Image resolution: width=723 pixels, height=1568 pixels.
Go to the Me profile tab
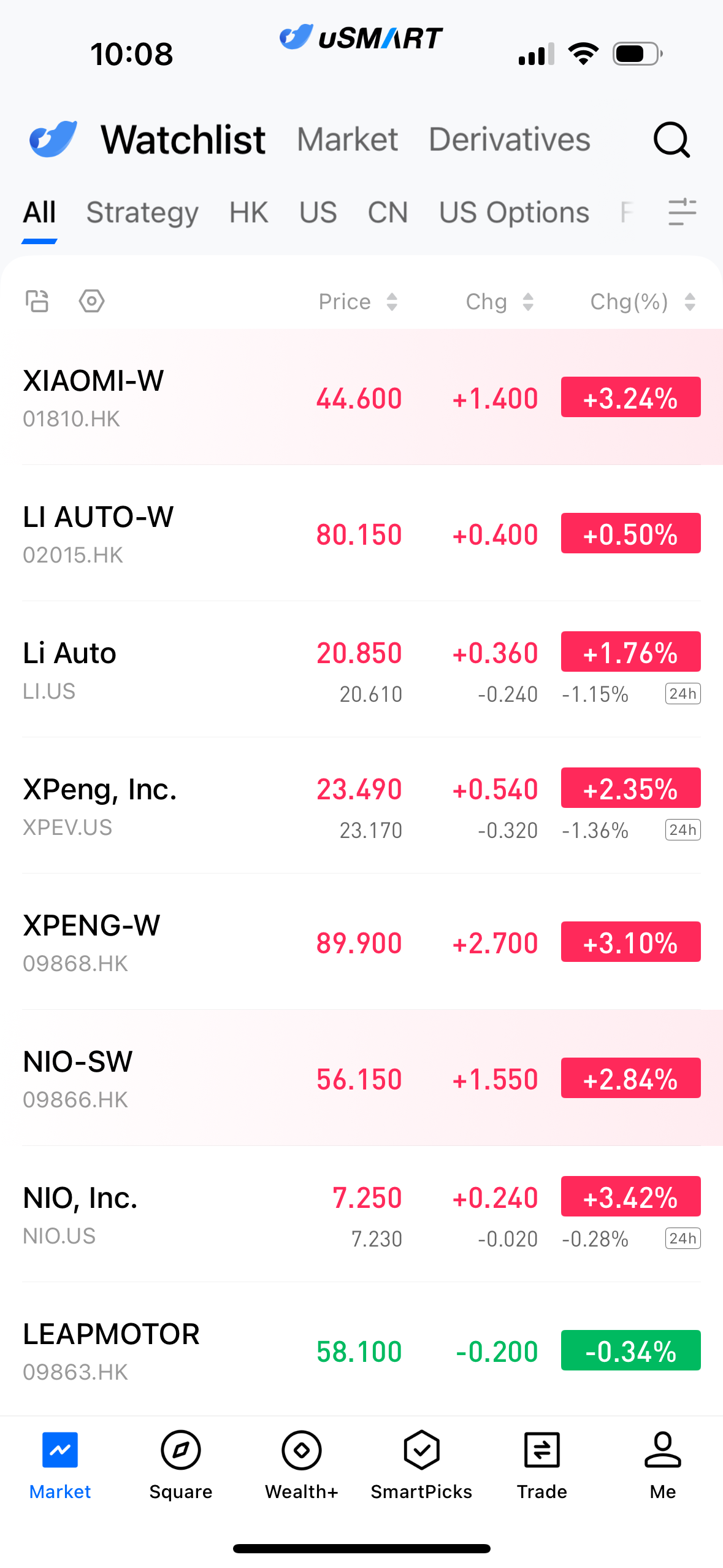pos(662,1464)
